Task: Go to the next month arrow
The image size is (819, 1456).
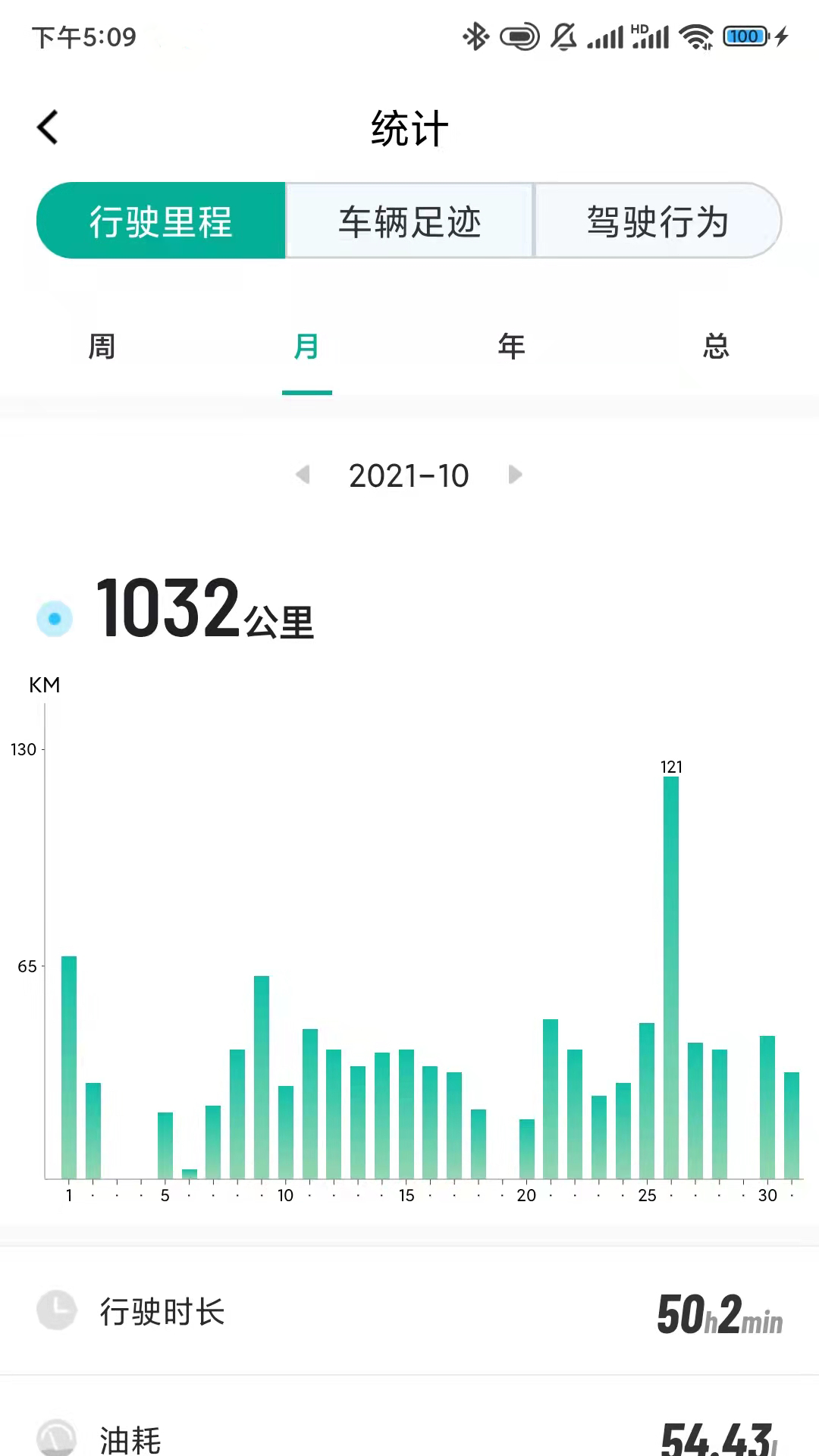Action: [x=516, y=475]
